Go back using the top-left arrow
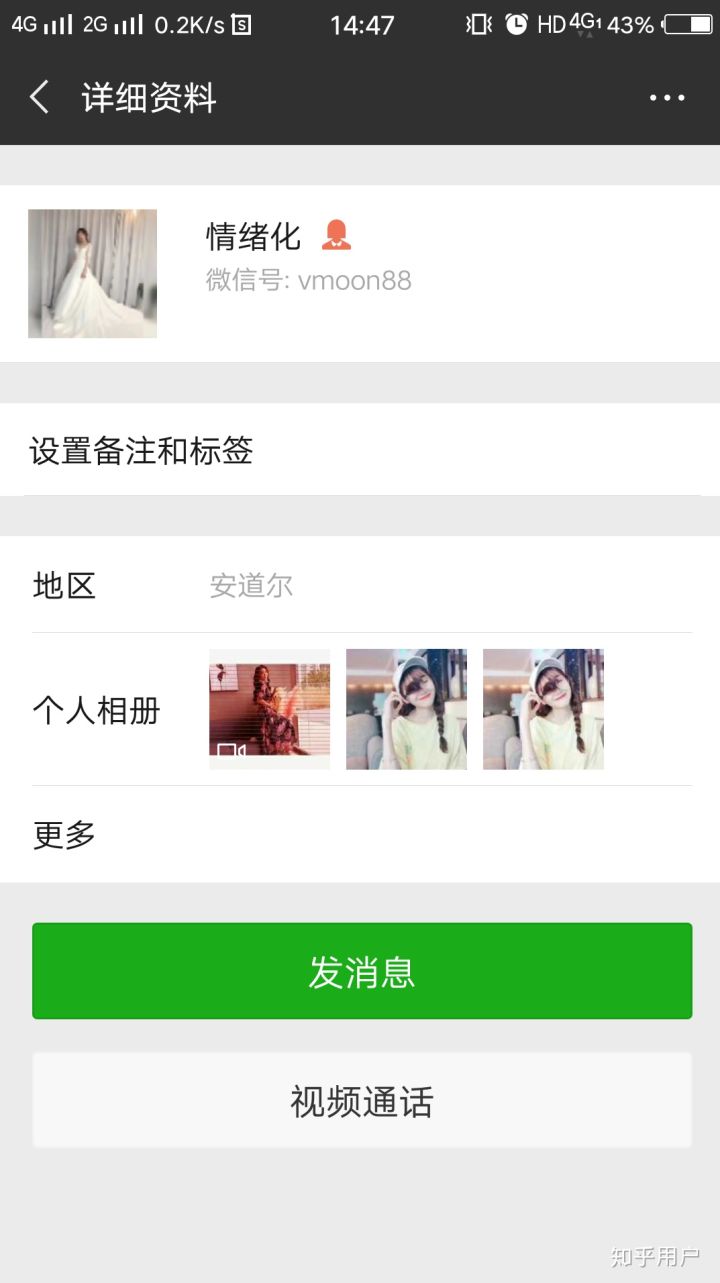The height and width of the screenshot is (1283, 720). click(x=40, y=97)
